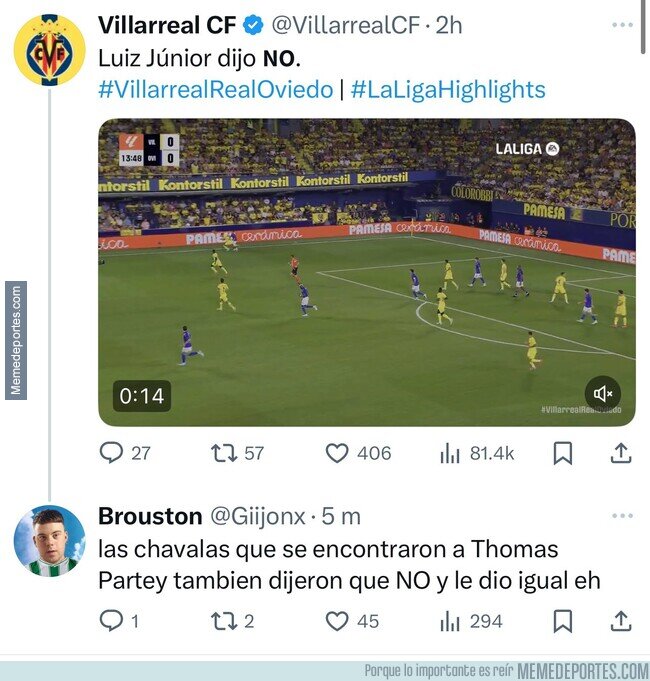This screenshot has width=650, height=681.
Task: Unmute the video sound
Action: tap(603, 393)
